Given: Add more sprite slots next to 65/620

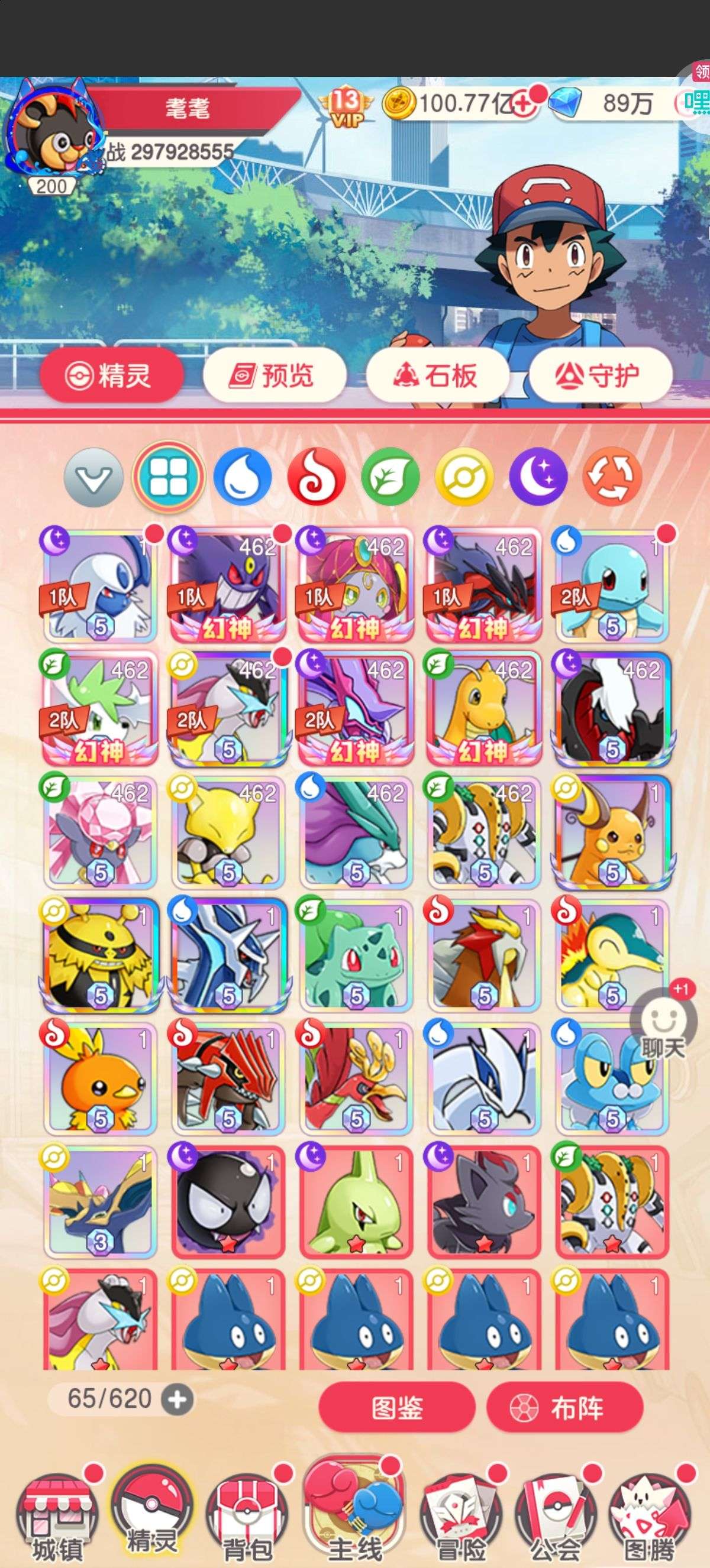Looking at the screenshot, I should [177, 1399].
